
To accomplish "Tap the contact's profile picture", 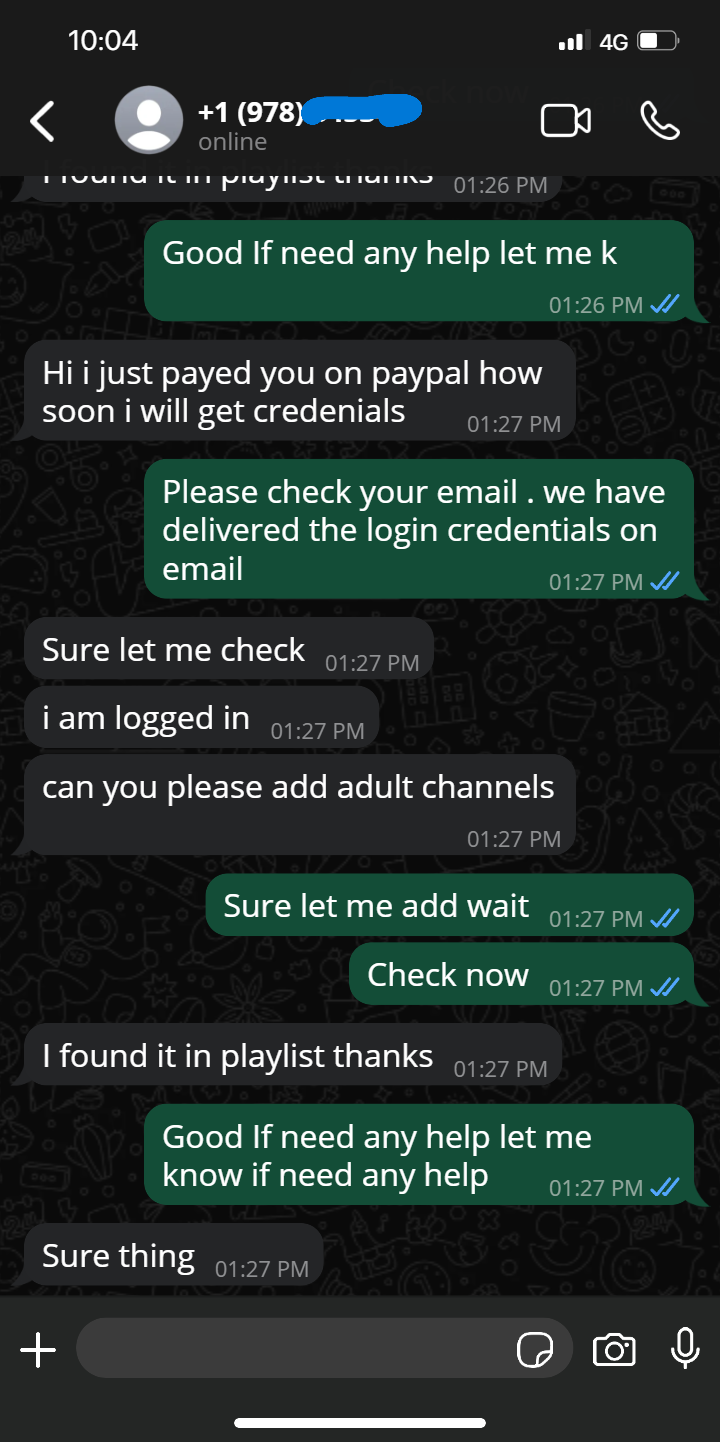I will [148, 119].
